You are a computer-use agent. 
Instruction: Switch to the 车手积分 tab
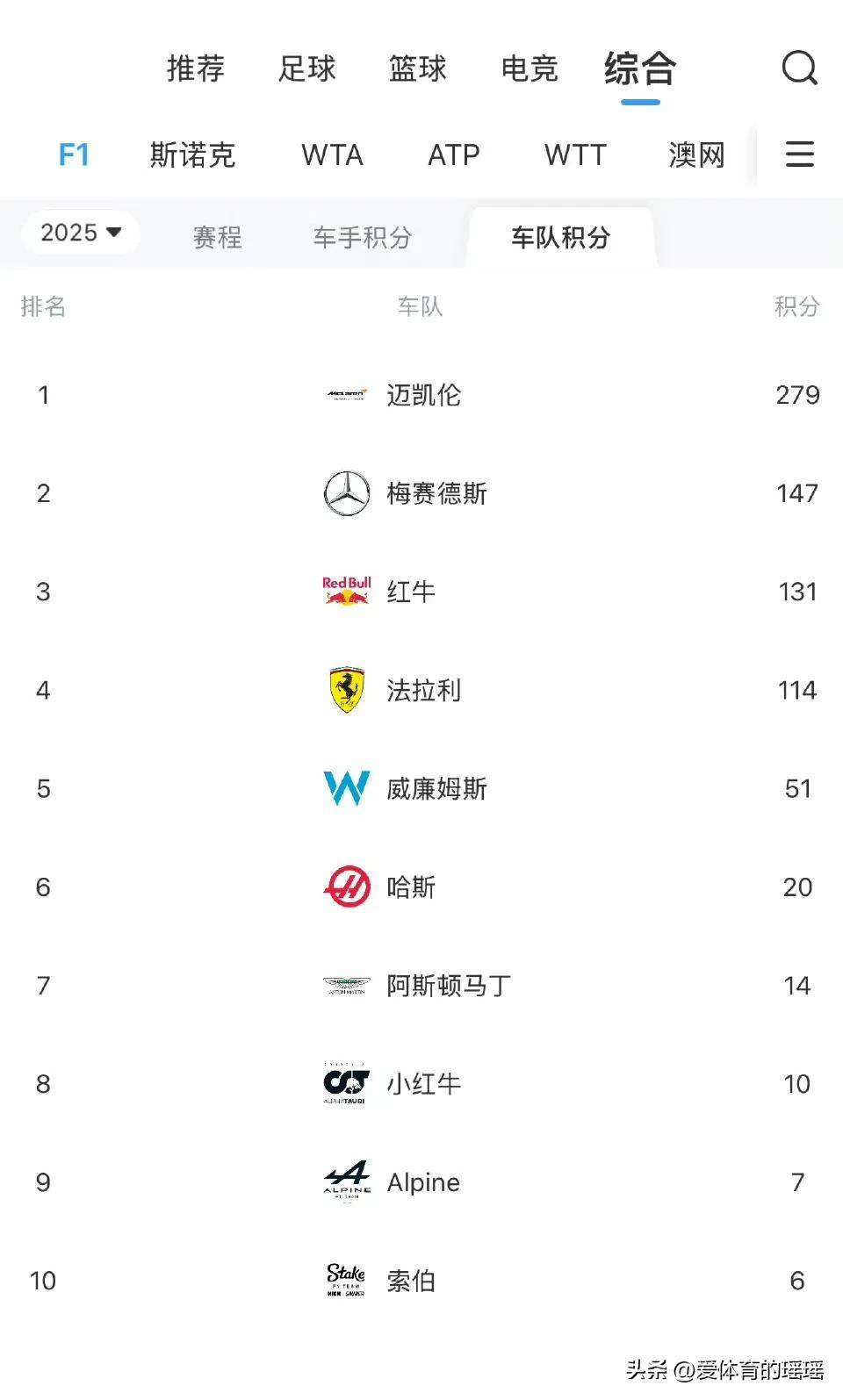361,237
